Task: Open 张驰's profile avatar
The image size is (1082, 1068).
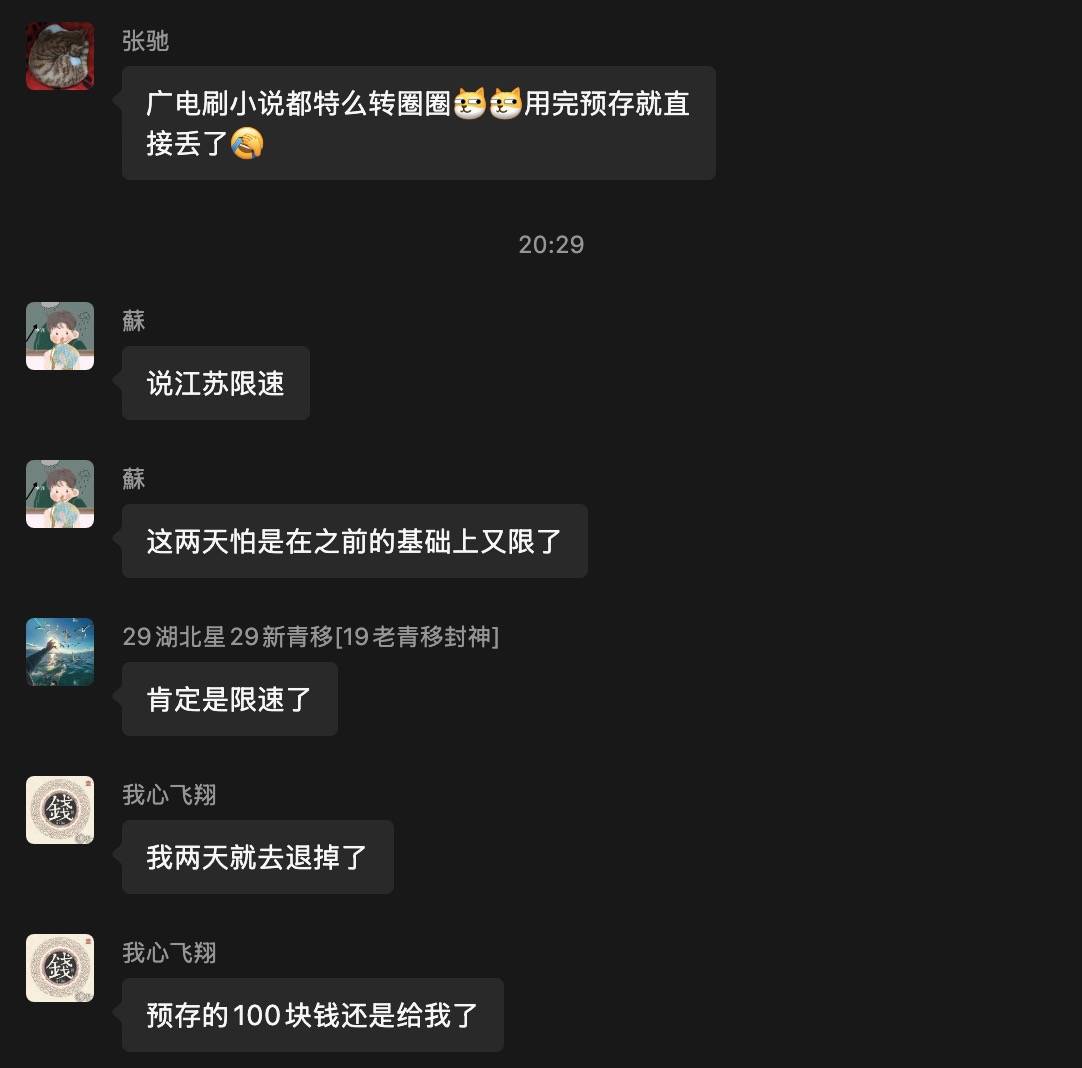Action: (x=60, y=56)
